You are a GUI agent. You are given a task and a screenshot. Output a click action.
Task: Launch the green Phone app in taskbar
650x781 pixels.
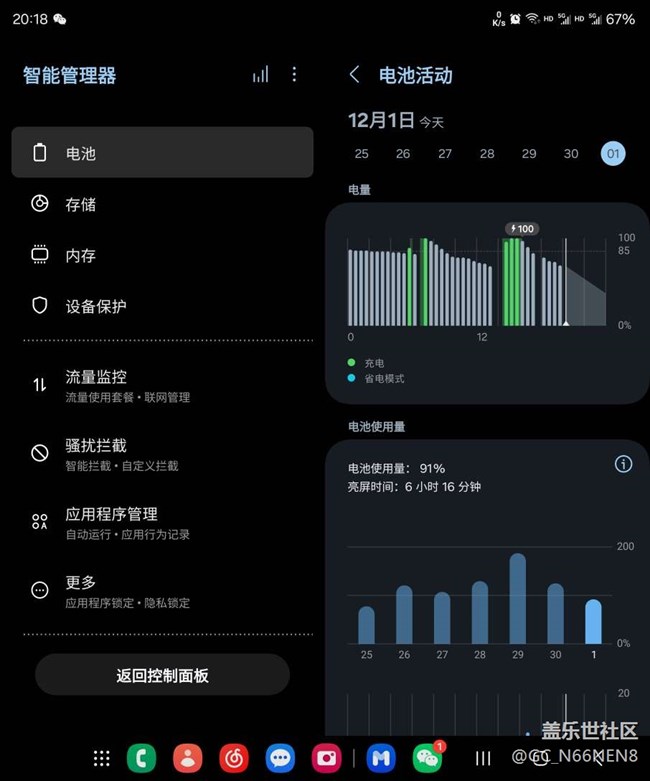[143, 758]
